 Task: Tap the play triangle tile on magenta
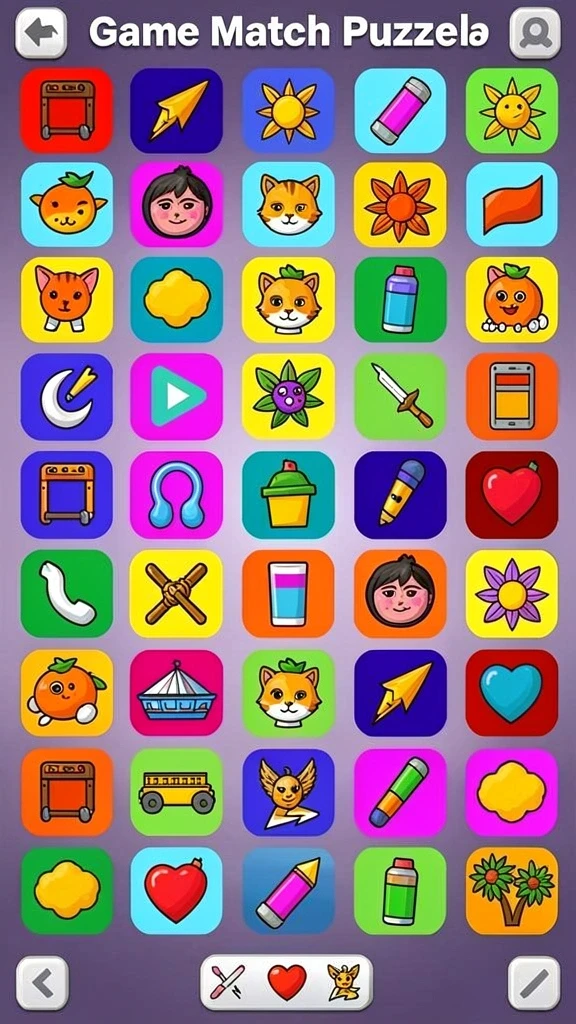point(177,397)
